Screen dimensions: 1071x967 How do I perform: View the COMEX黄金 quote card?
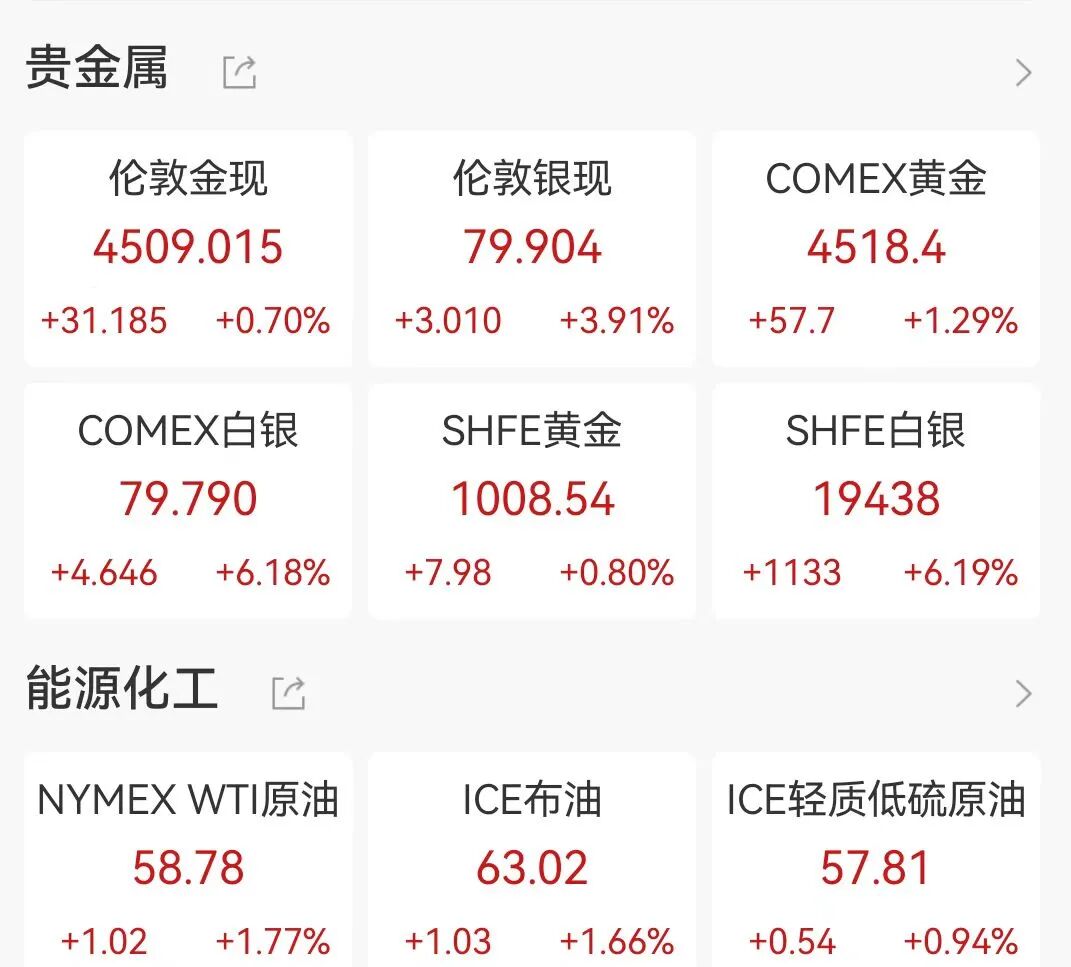(x=876, y=248)
